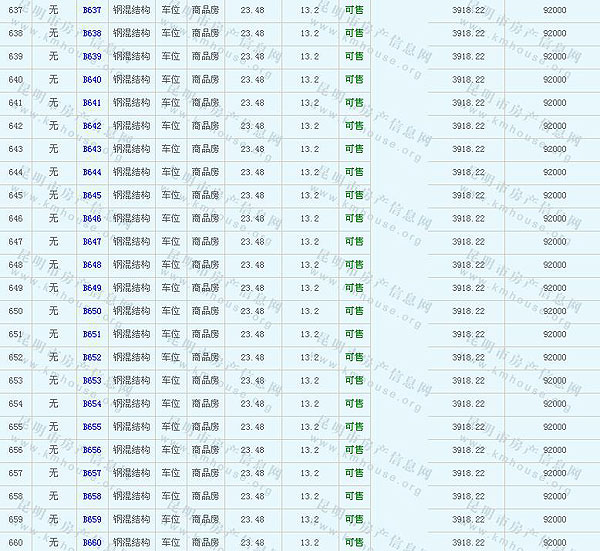This screenshot has height=551, width=600.
Task: Open unit B650 details
Action: [x=92, y=311]
